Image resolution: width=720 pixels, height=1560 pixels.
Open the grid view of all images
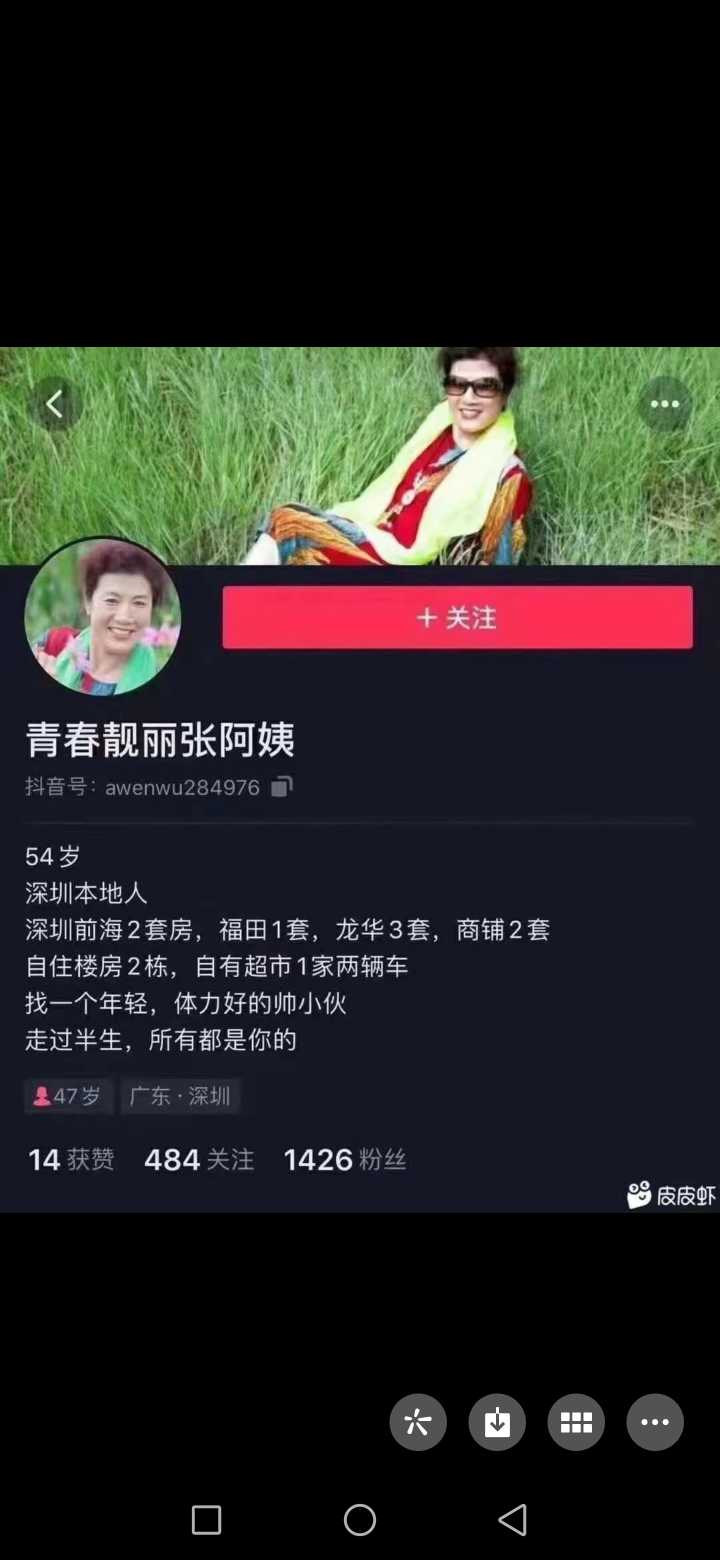pos(576,1422)
